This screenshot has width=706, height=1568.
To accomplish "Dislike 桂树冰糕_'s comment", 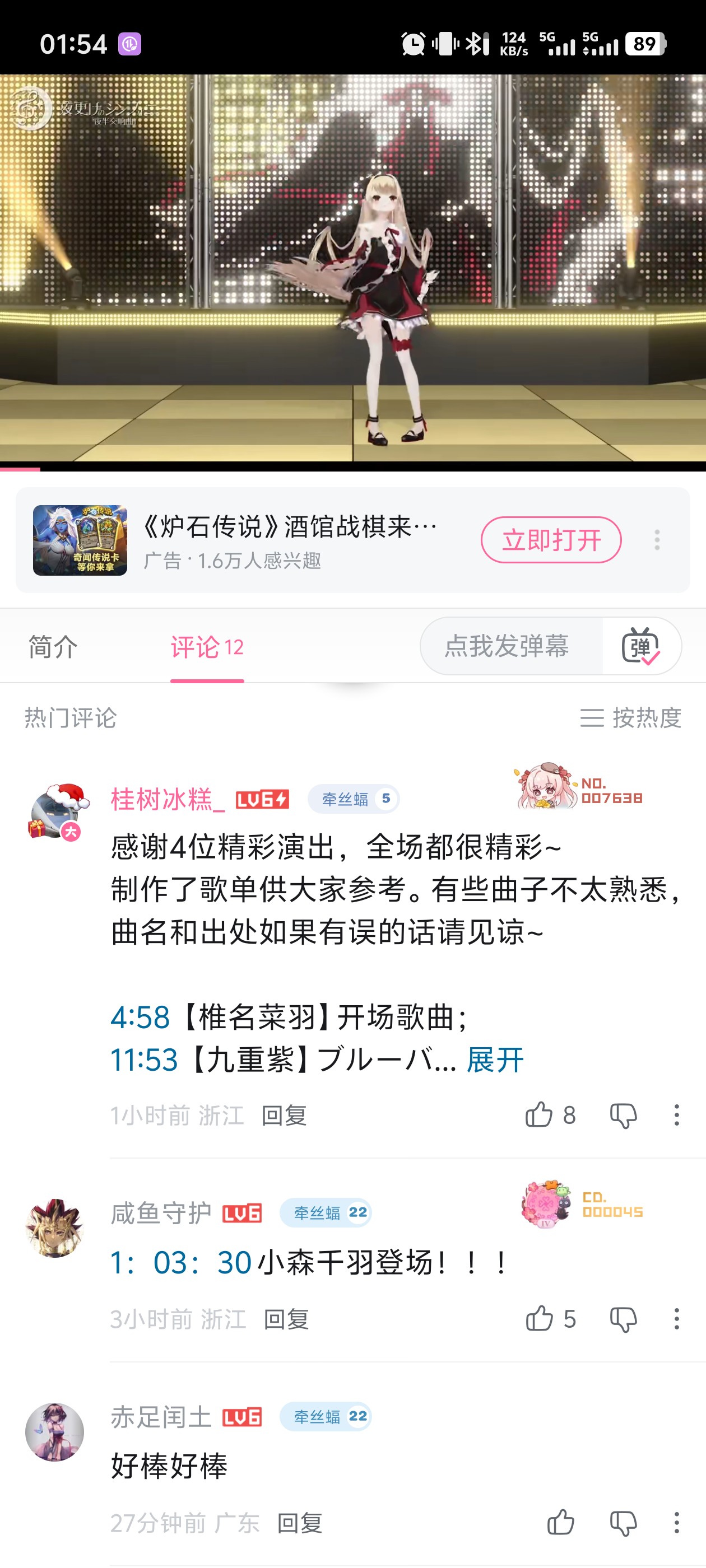I will 623,1115.
